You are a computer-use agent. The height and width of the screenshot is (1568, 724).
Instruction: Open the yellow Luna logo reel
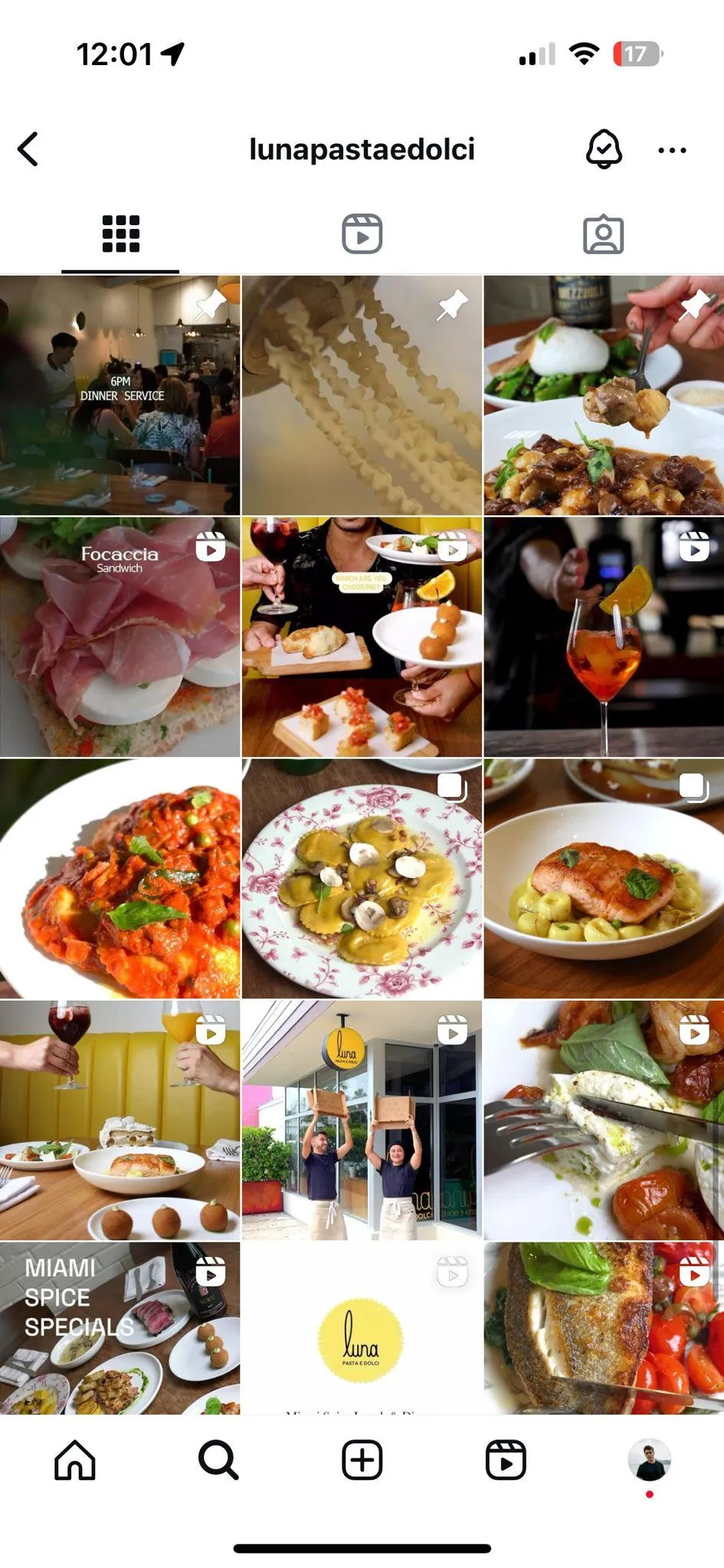click(362, 1328)
